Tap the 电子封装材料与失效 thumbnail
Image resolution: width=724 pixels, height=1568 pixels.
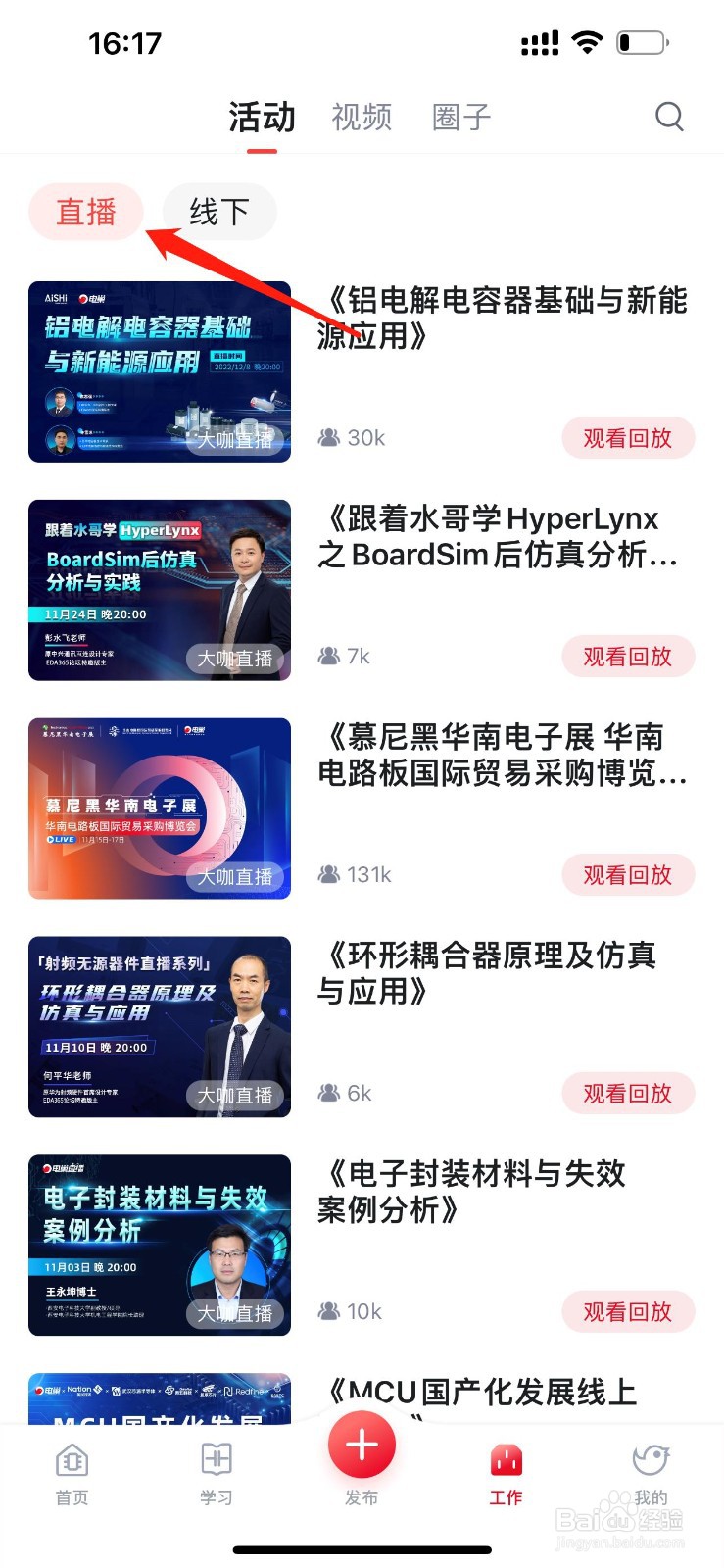(x=159, y=1246)
